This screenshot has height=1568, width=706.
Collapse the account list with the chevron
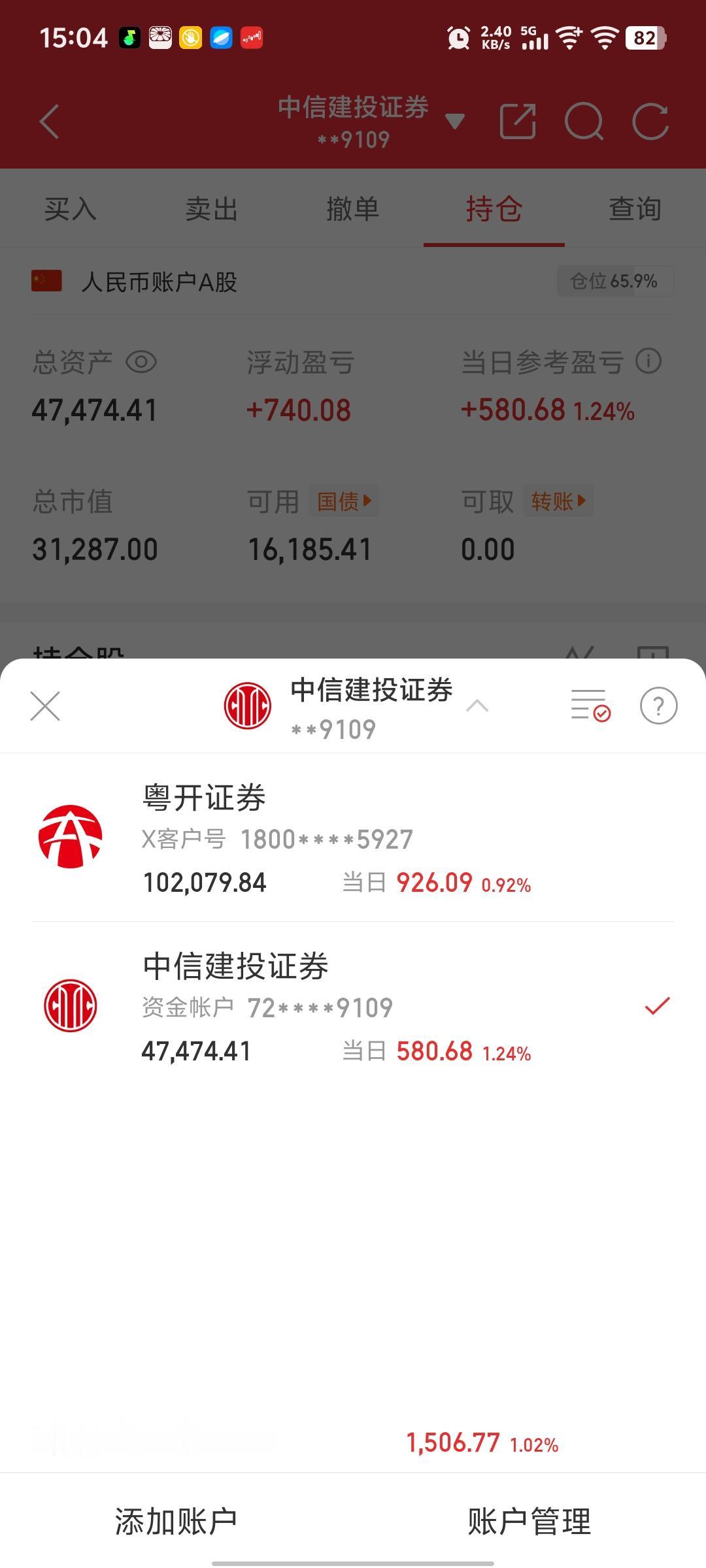[x=478, y=706]
